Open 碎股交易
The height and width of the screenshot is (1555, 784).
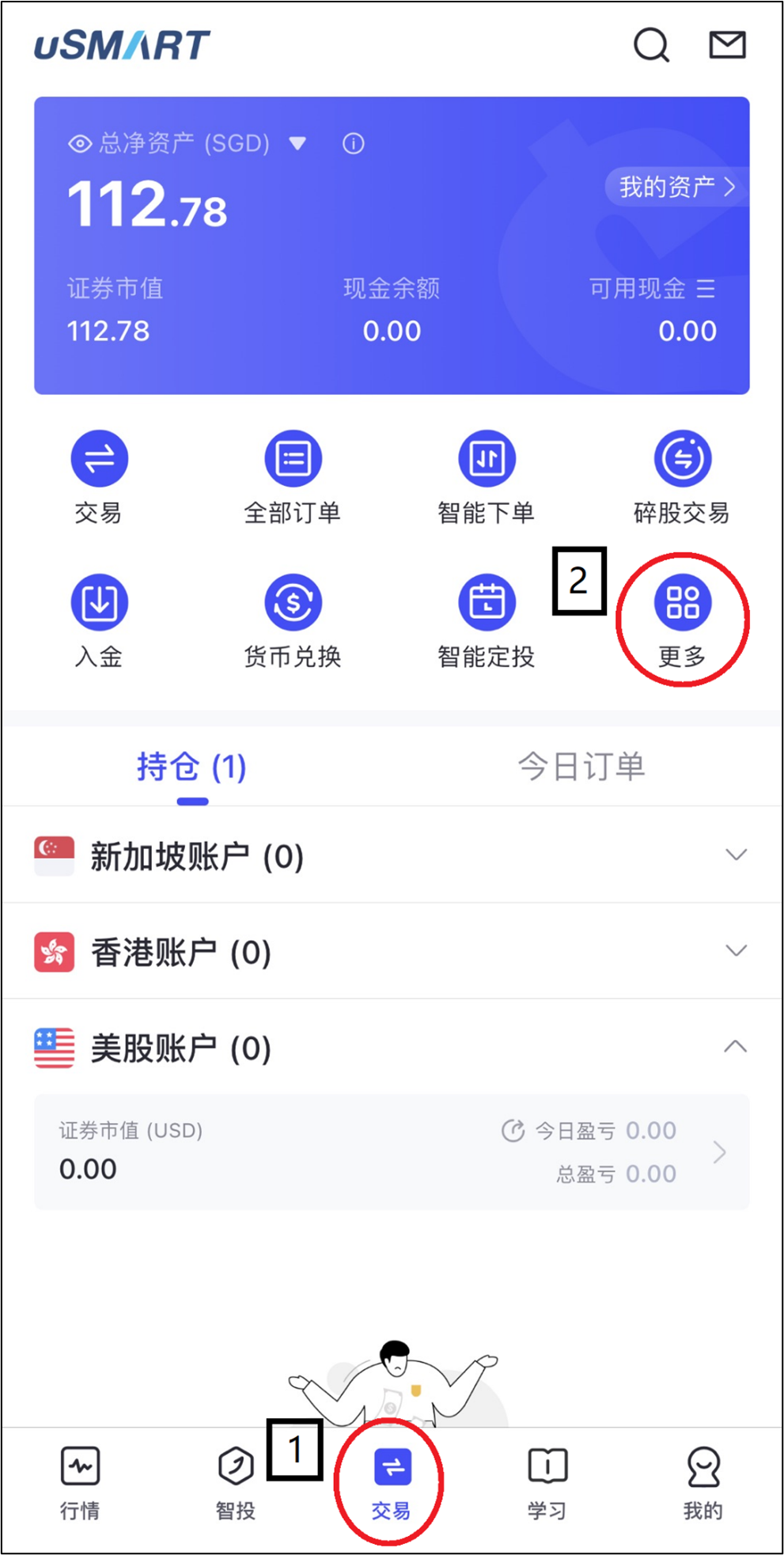(682, 458)
